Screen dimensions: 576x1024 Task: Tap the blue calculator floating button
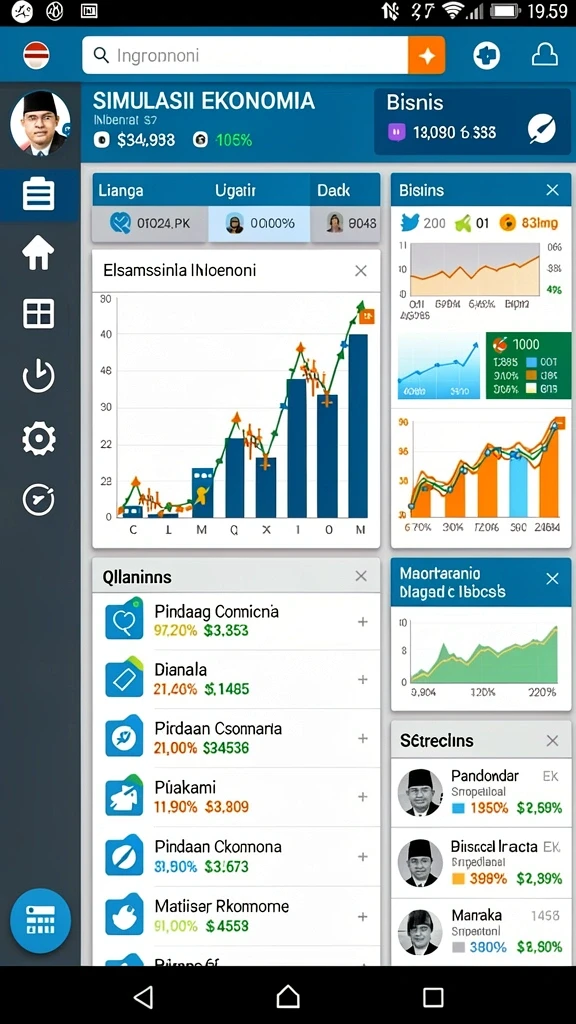point(40,921)
